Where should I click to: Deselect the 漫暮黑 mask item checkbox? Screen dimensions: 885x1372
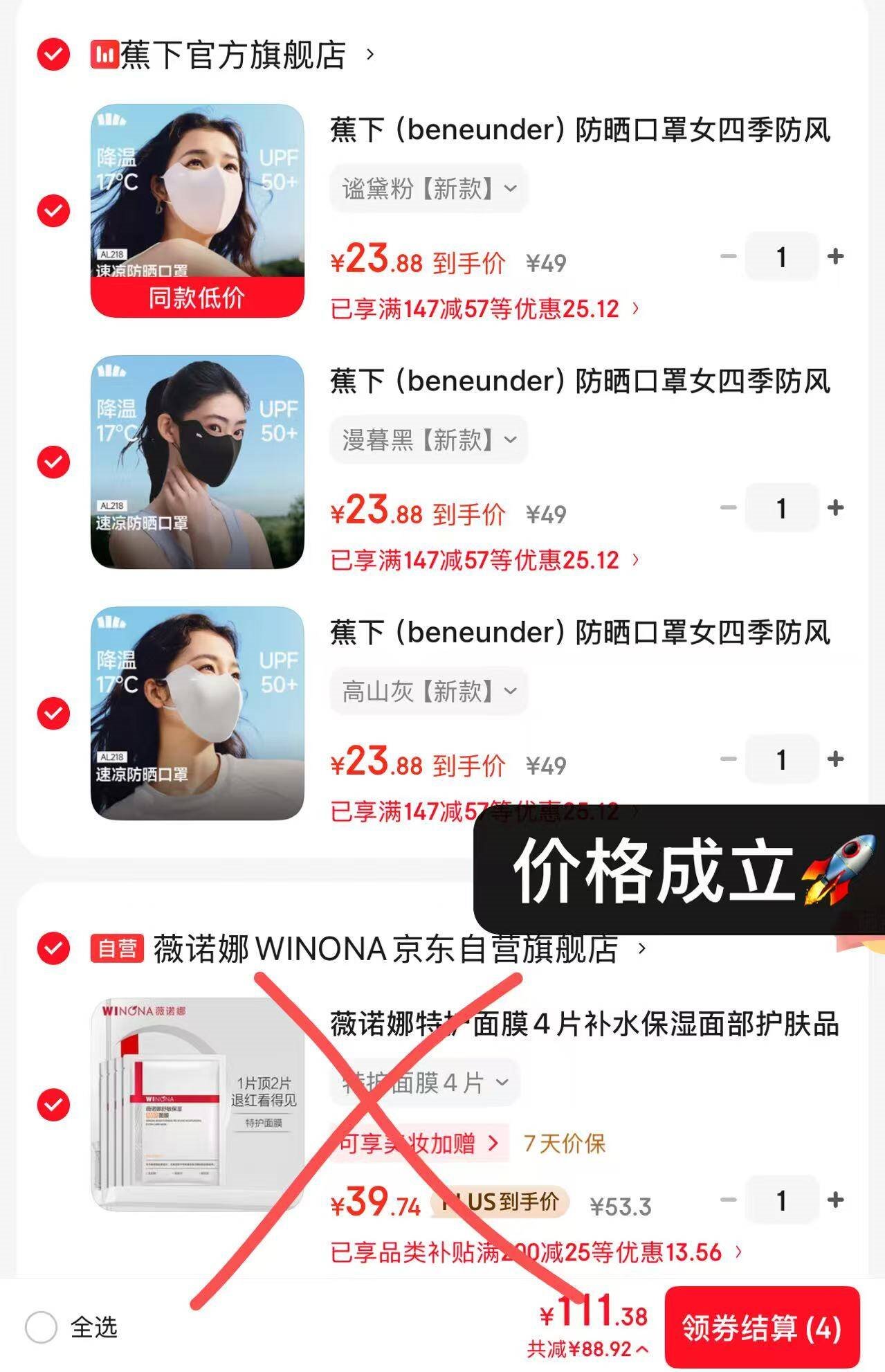pos(53,462)
